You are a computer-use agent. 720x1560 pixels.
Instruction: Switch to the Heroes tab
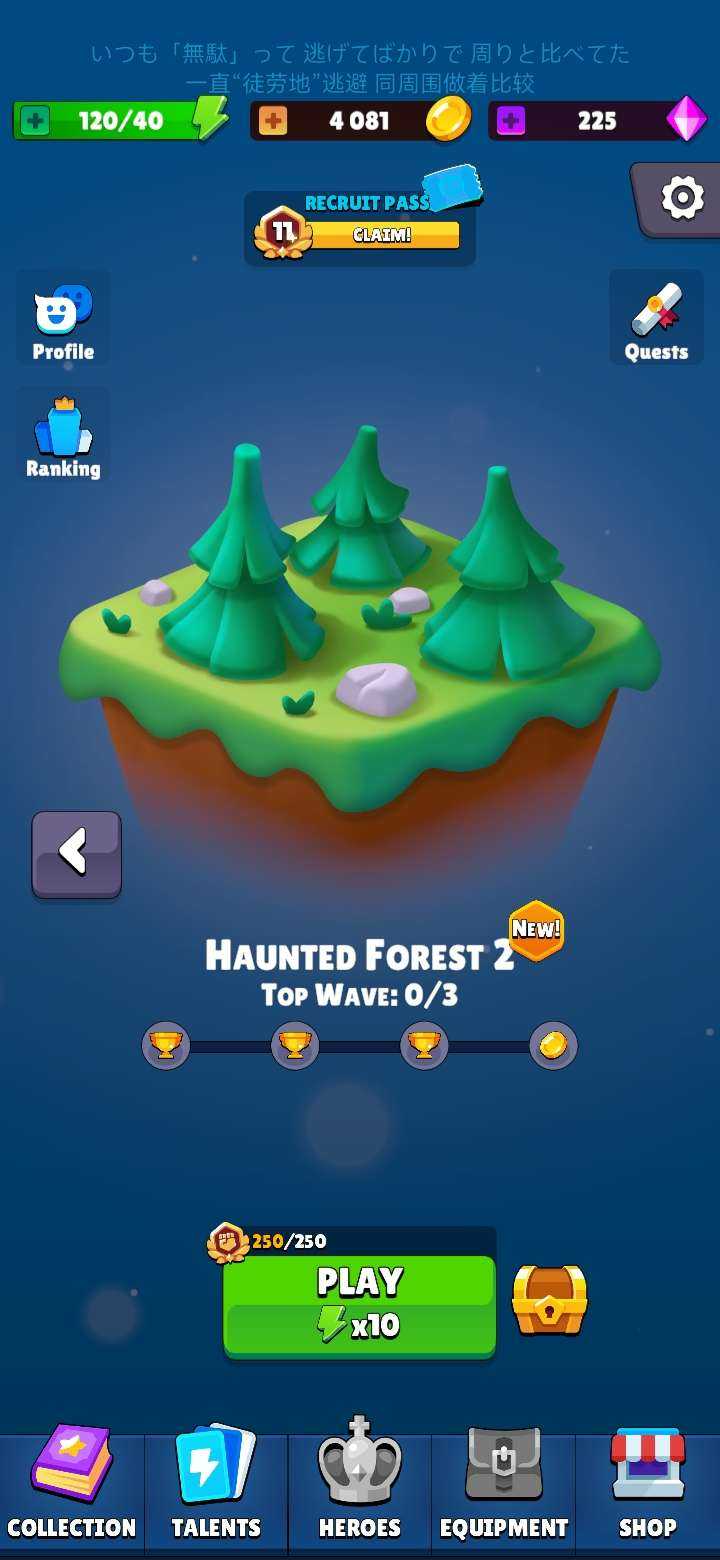(360, 1485)
